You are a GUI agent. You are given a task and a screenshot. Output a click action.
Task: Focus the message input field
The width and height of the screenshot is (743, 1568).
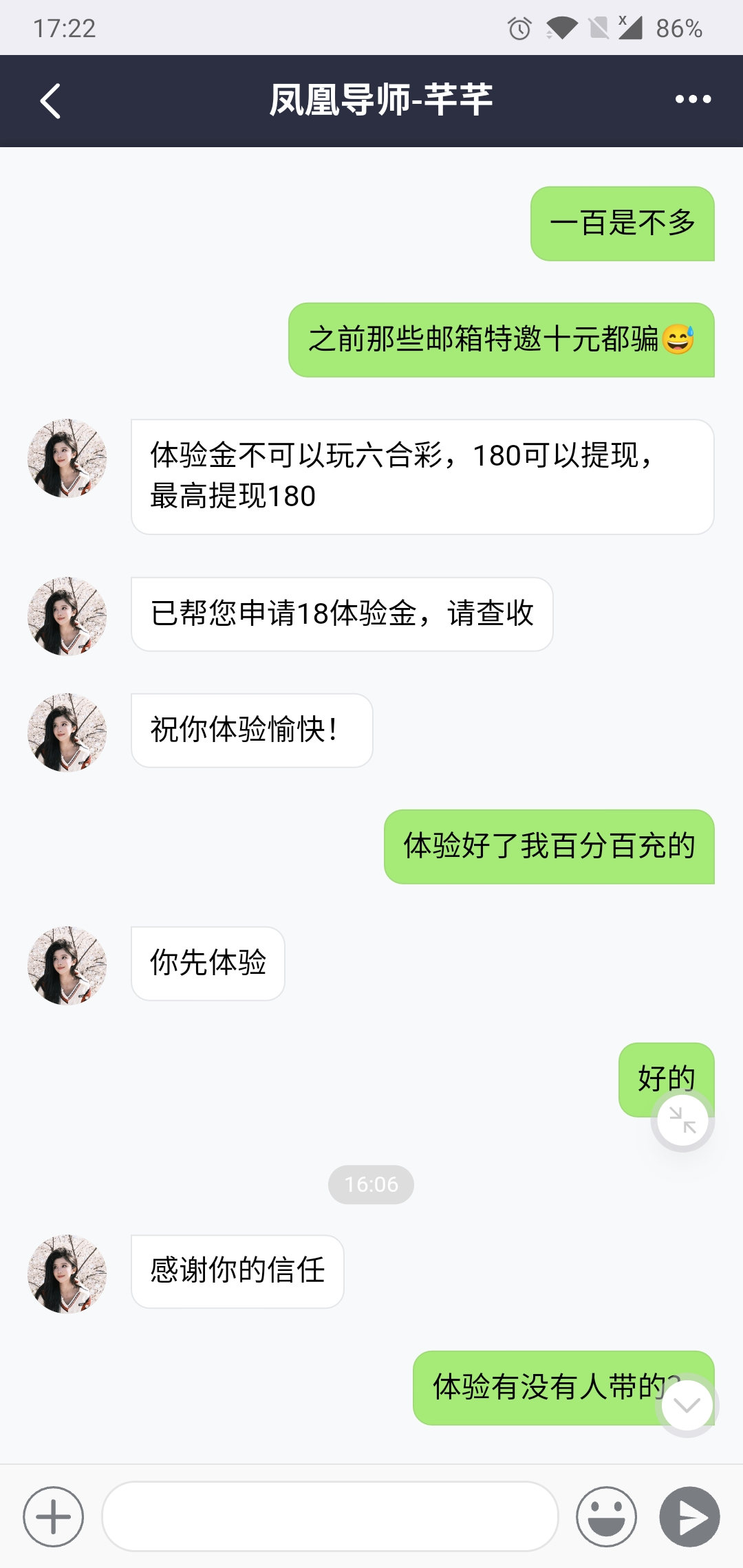[330, 1516]
